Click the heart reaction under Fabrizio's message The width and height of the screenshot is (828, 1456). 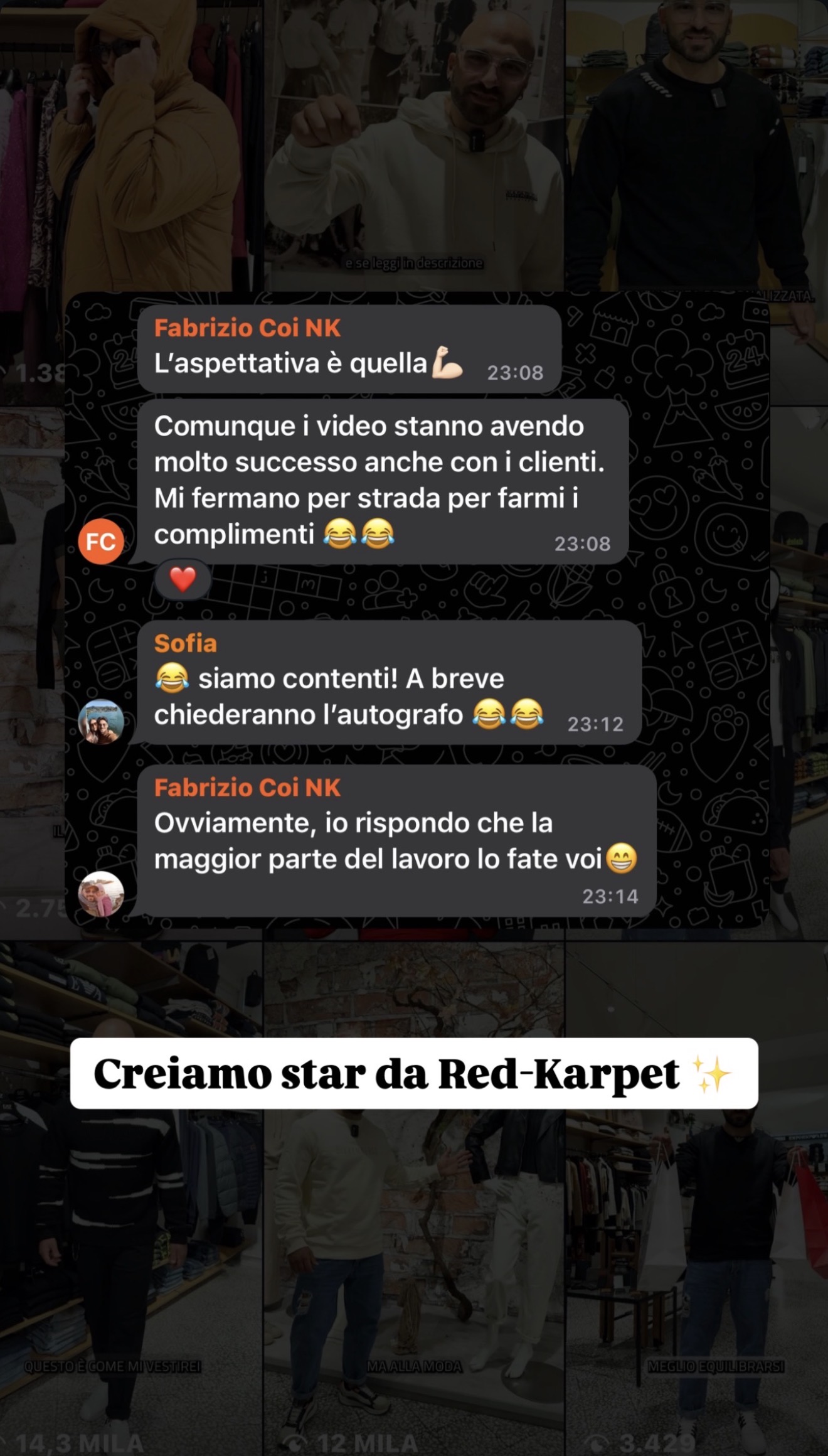click(183, 581)
